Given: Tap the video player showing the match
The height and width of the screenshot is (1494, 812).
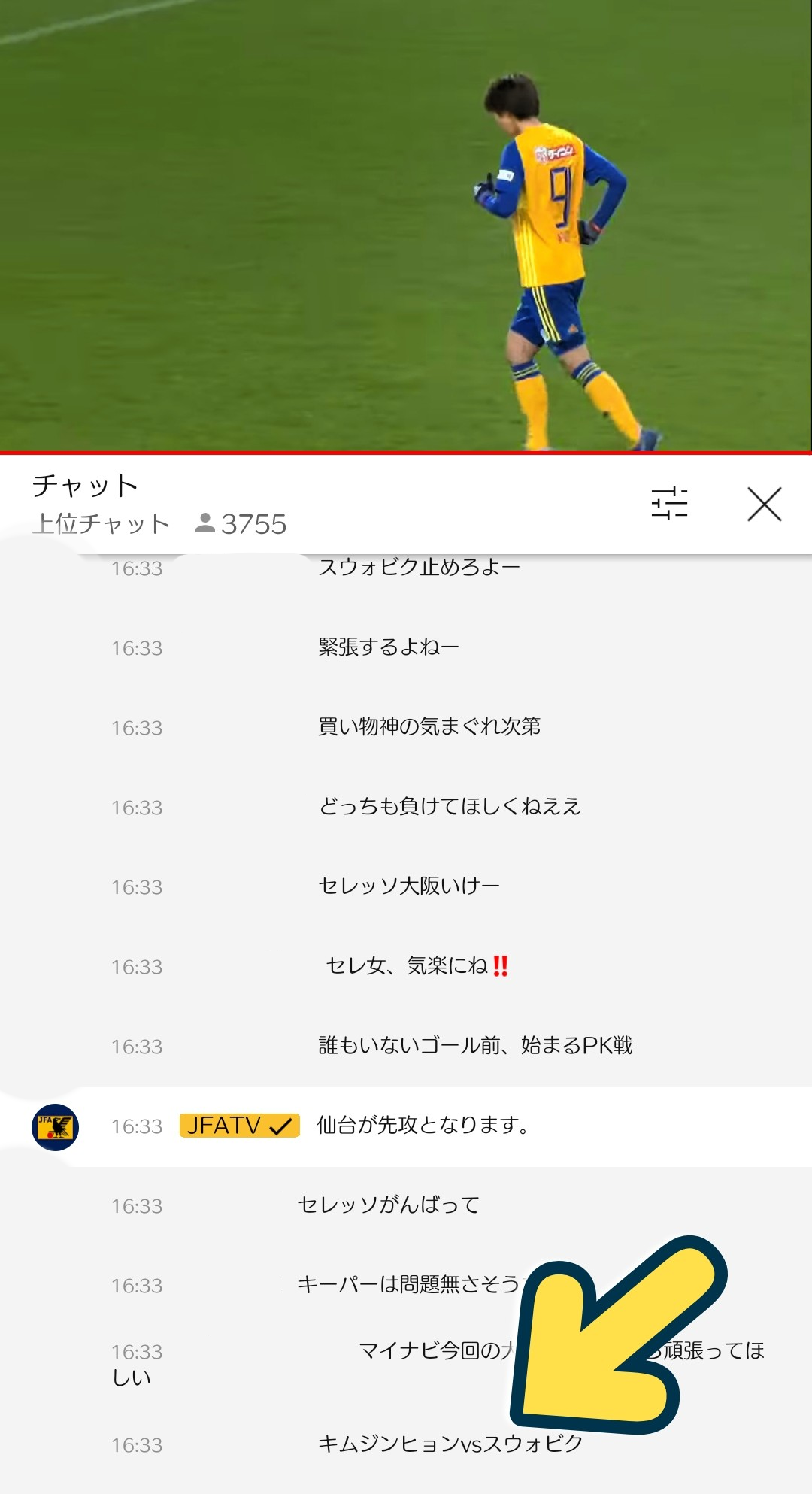Looking at the screenshot, I should 406,226.
